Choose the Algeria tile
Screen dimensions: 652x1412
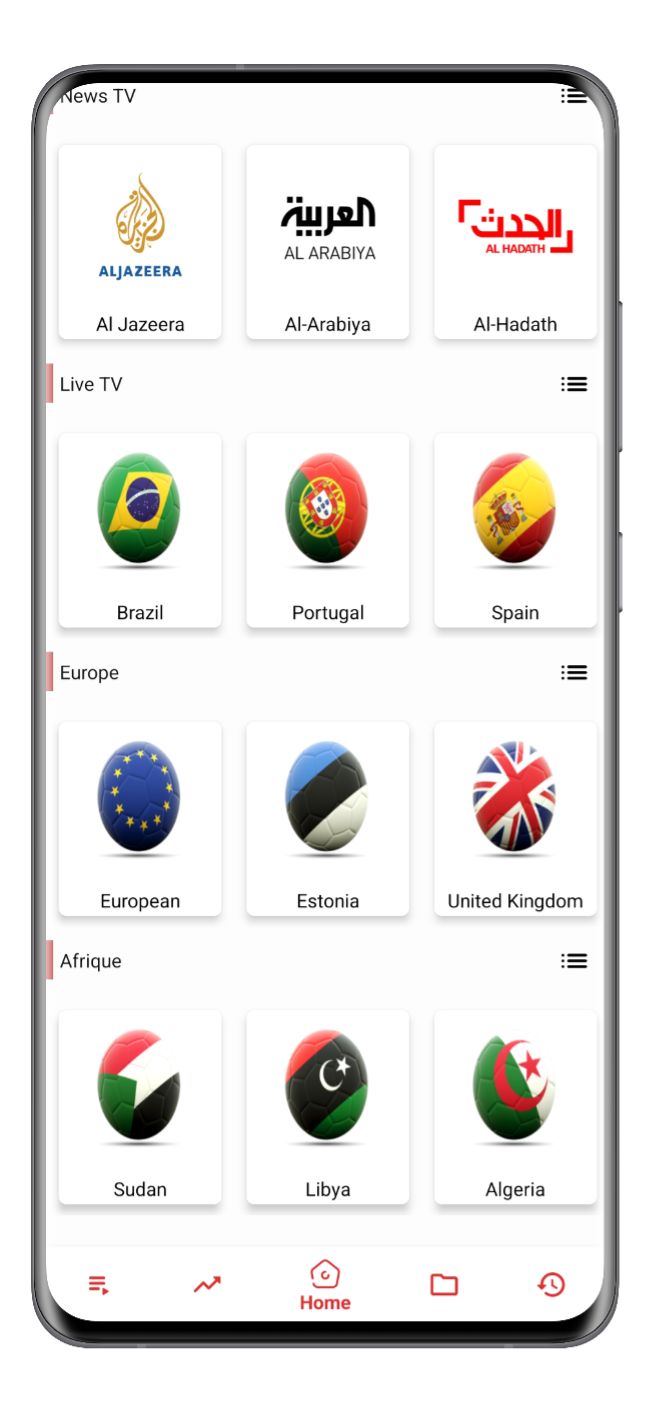[515, 1107]
